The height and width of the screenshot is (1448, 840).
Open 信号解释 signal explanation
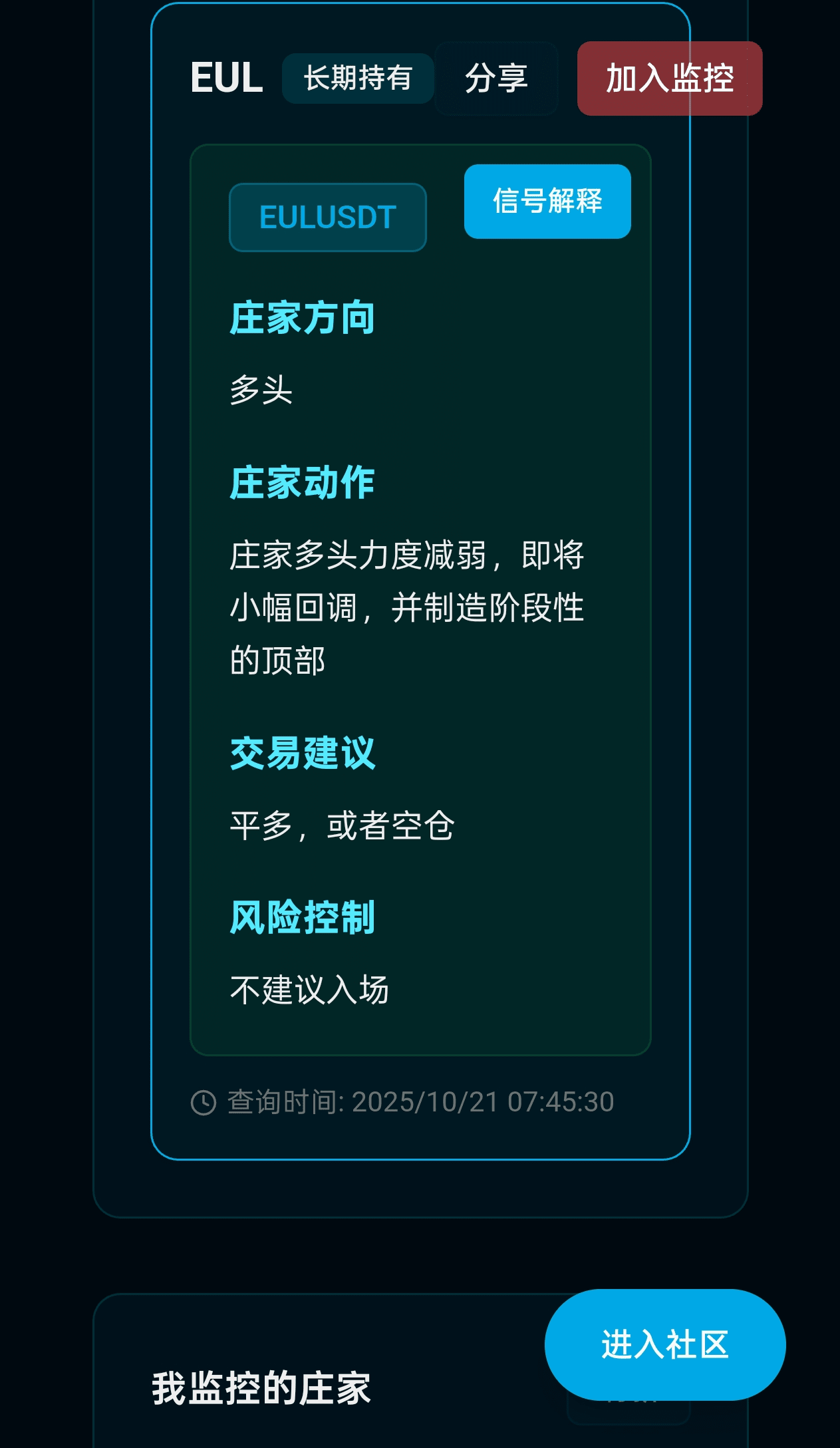(547, 201)
